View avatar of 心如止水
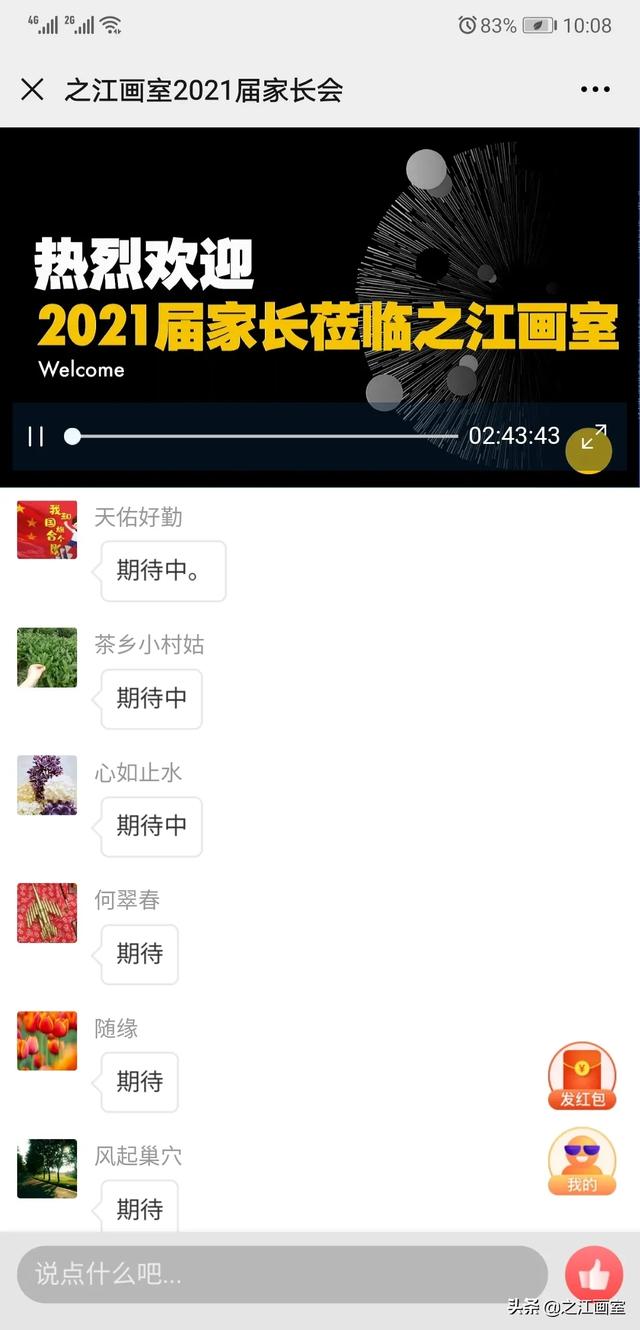The height and width of the screenshot is (1330, 640). [x=47, y=786]
